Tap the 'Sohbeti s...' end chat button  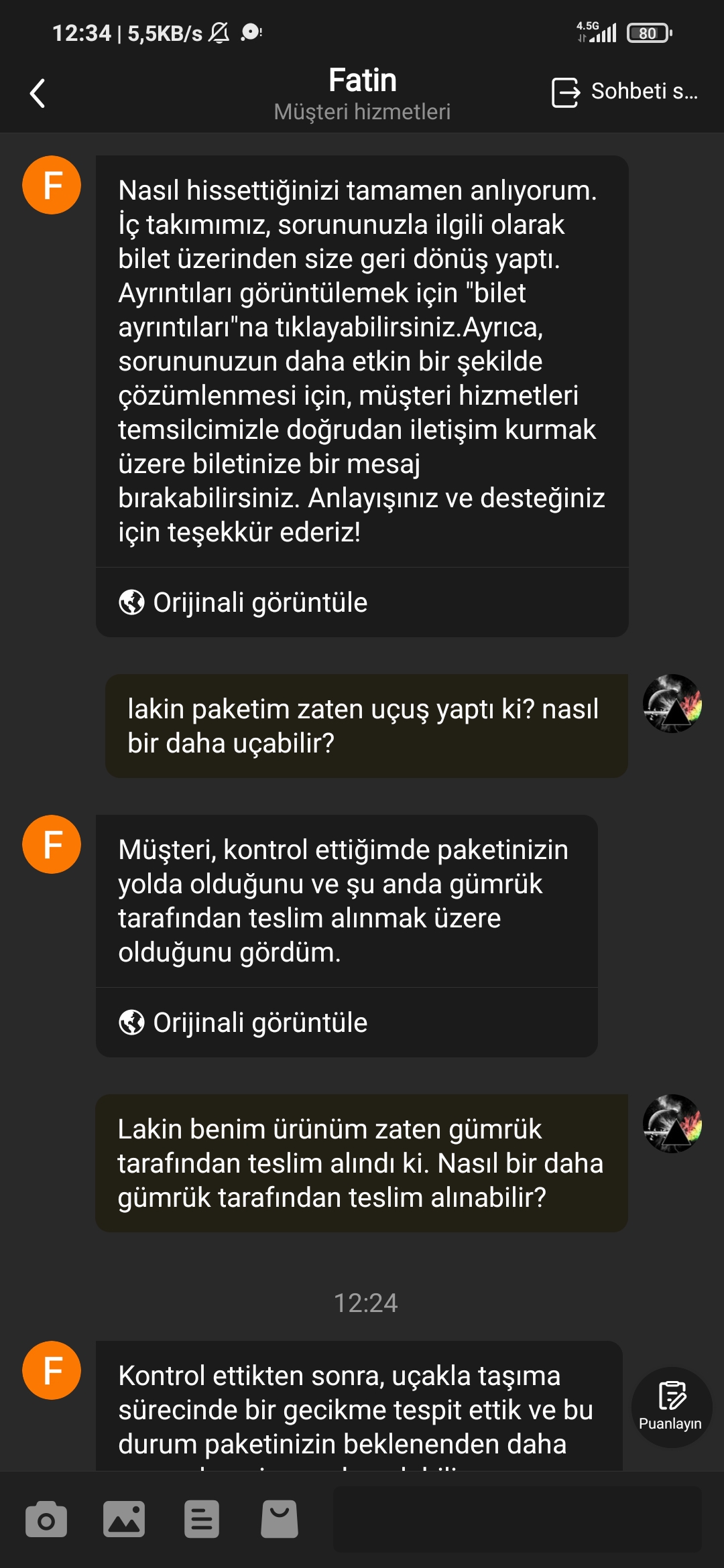pyautogui.click(x=624, y=92)
